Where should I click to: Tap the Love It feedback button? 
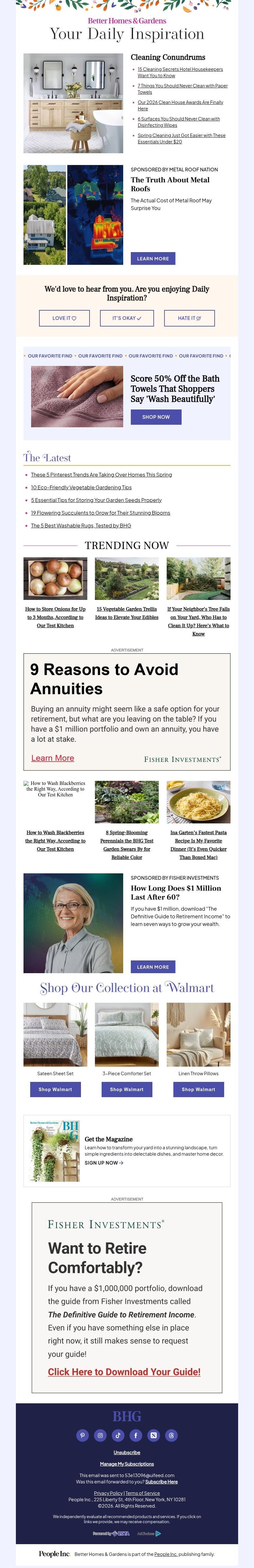tap(64, 318)
